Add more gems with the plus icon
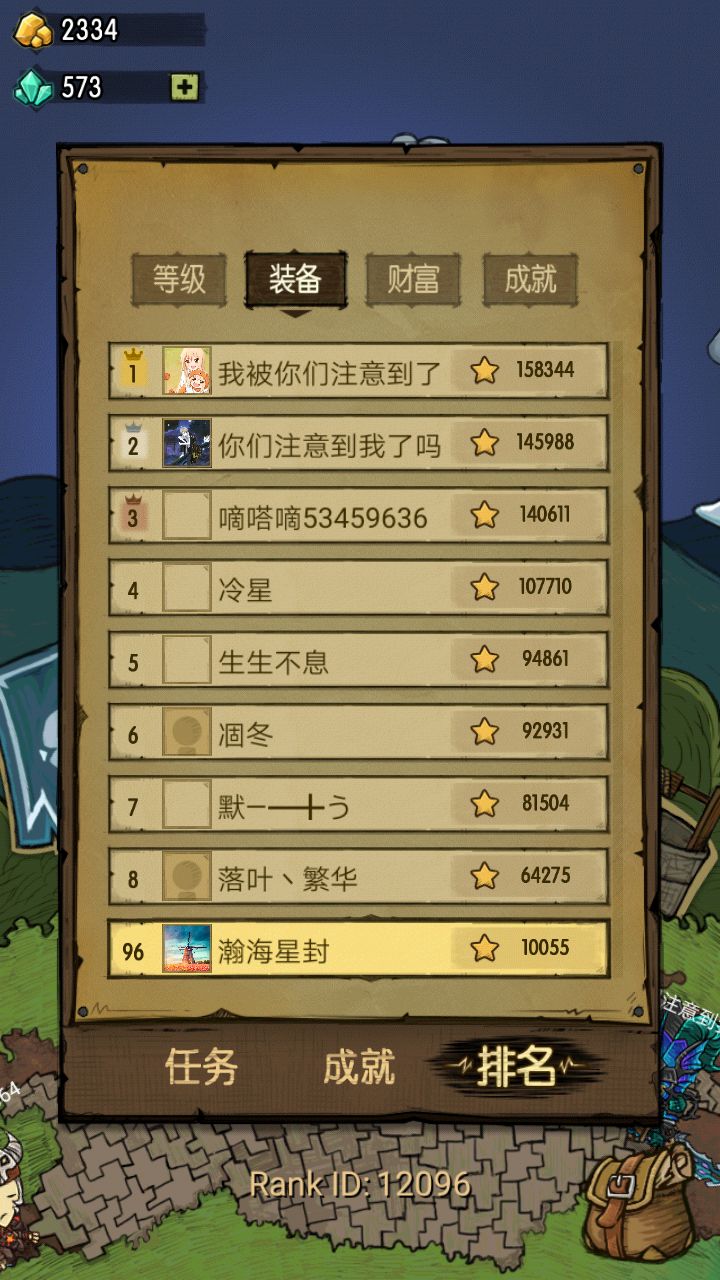 coord(184,87)
